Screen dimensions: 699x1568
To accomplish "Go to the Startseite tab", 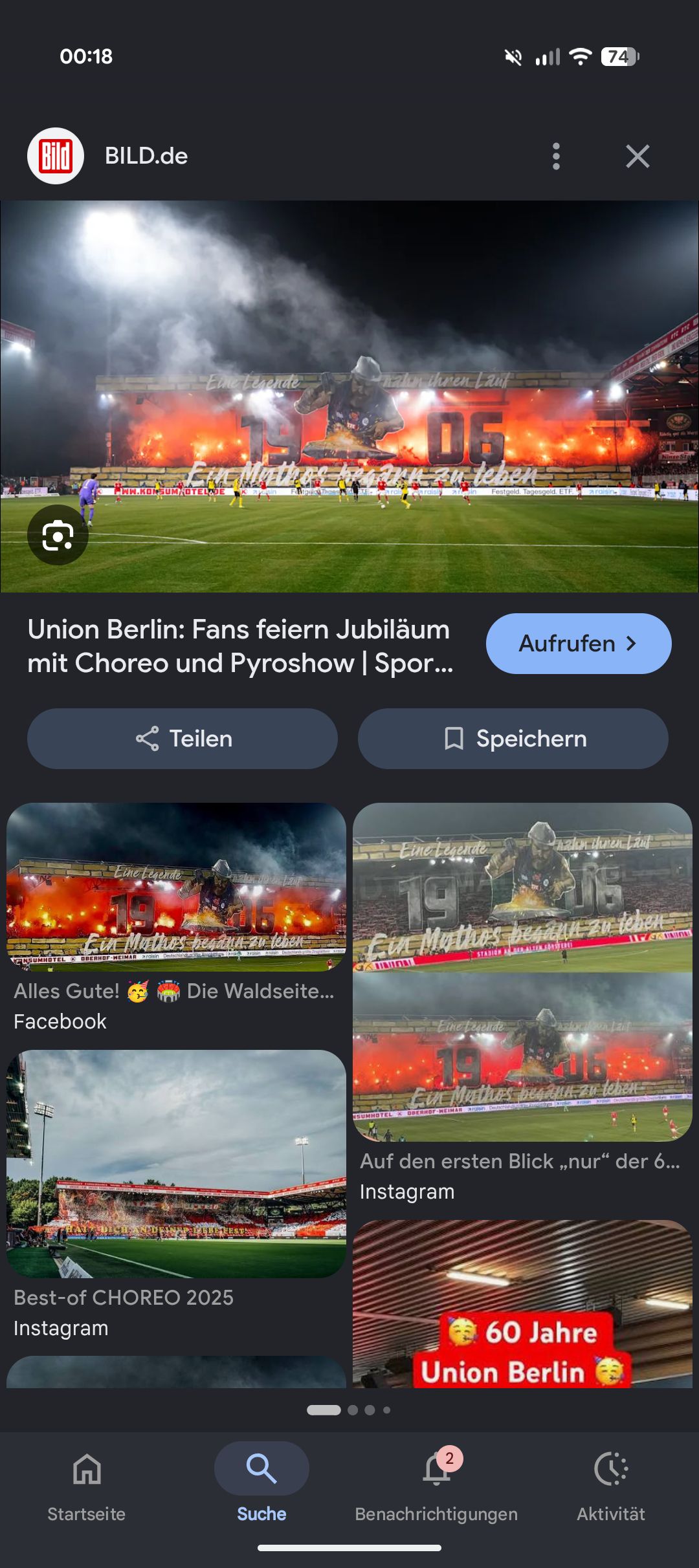I will 87,1485.
